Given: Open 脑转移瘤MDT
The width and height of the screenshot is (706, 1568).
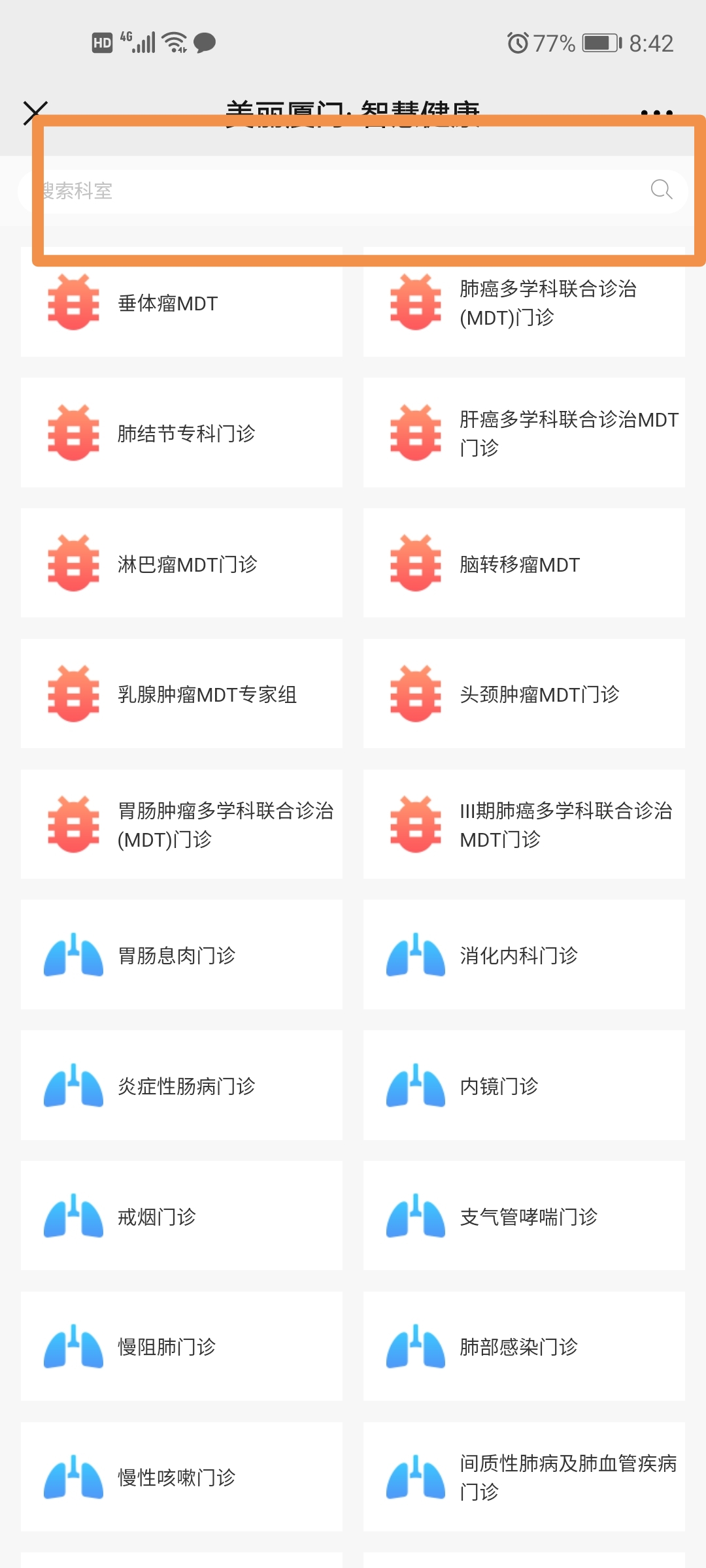Looking at the screenshot, I should point(524,563).
